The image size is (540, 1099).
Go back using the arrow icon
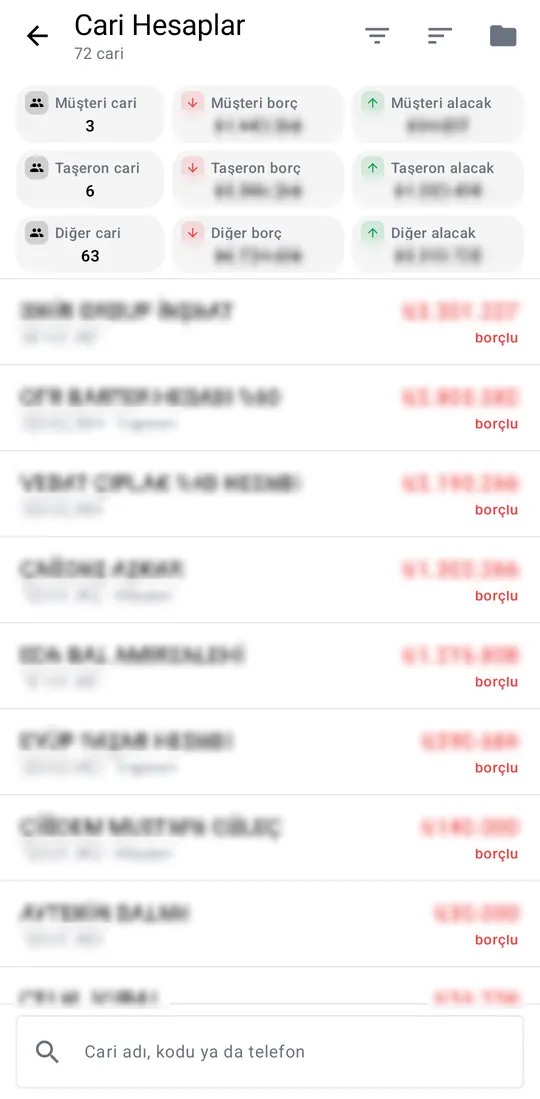[x=37, y=36]
